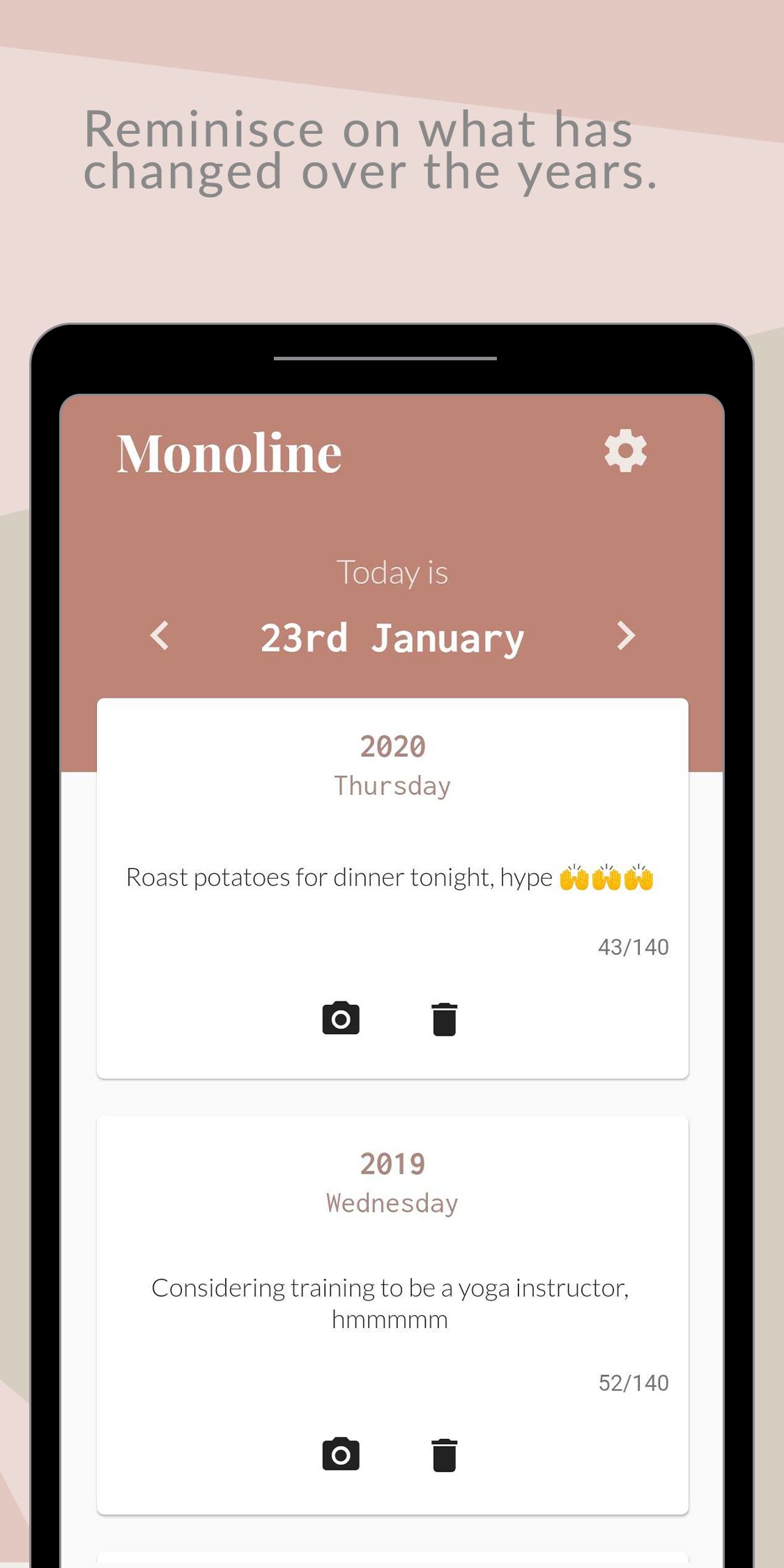Screen dimensions: 784x1568
Task: Select the Wednesday weekday label
Action: pyautogui.click(x=392, y=1201)
